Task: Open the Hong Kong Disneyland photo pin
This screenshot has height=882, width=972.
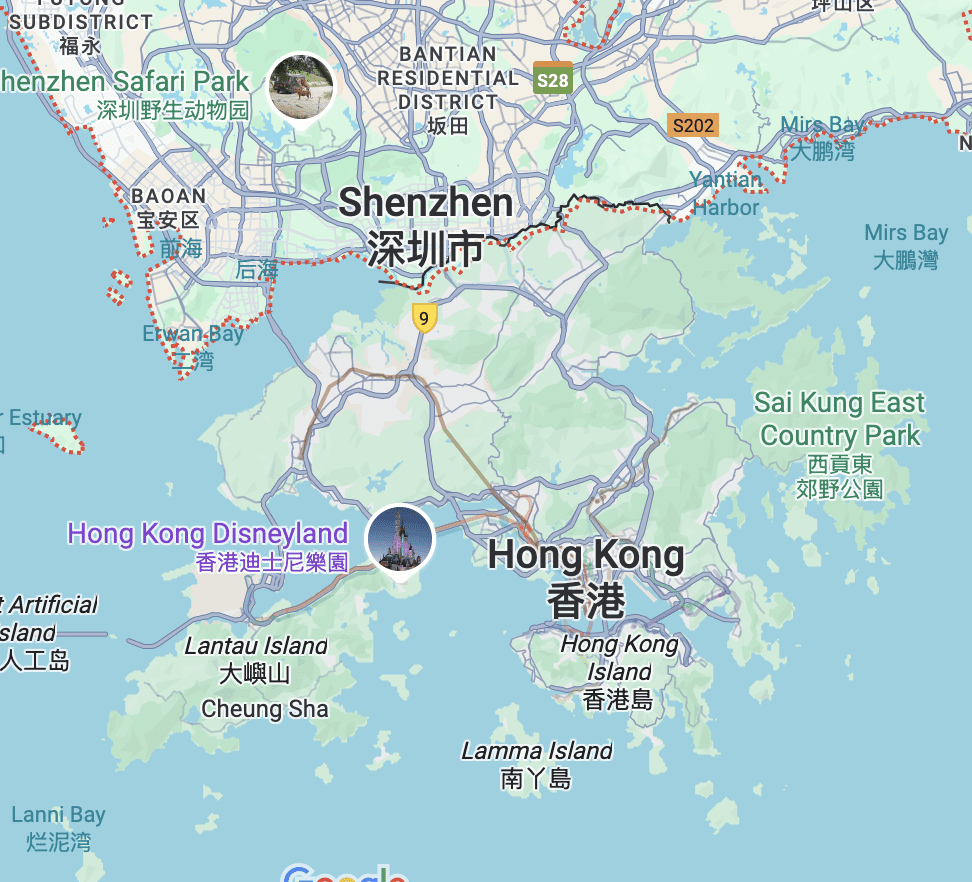Action: click(x=400, y=539)
